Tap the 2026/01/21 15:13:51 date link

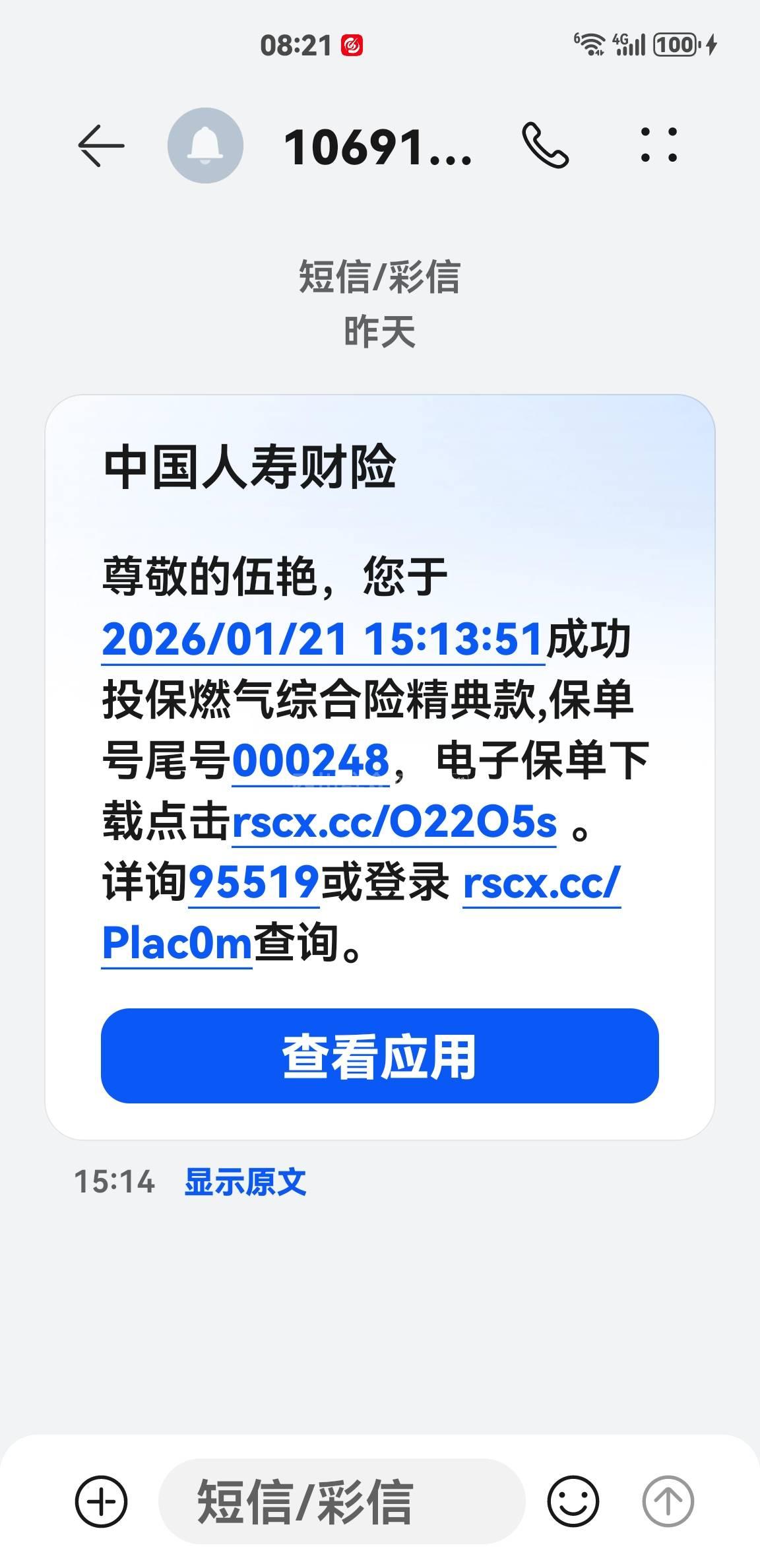pyautogui.click(x=323, y=639)
